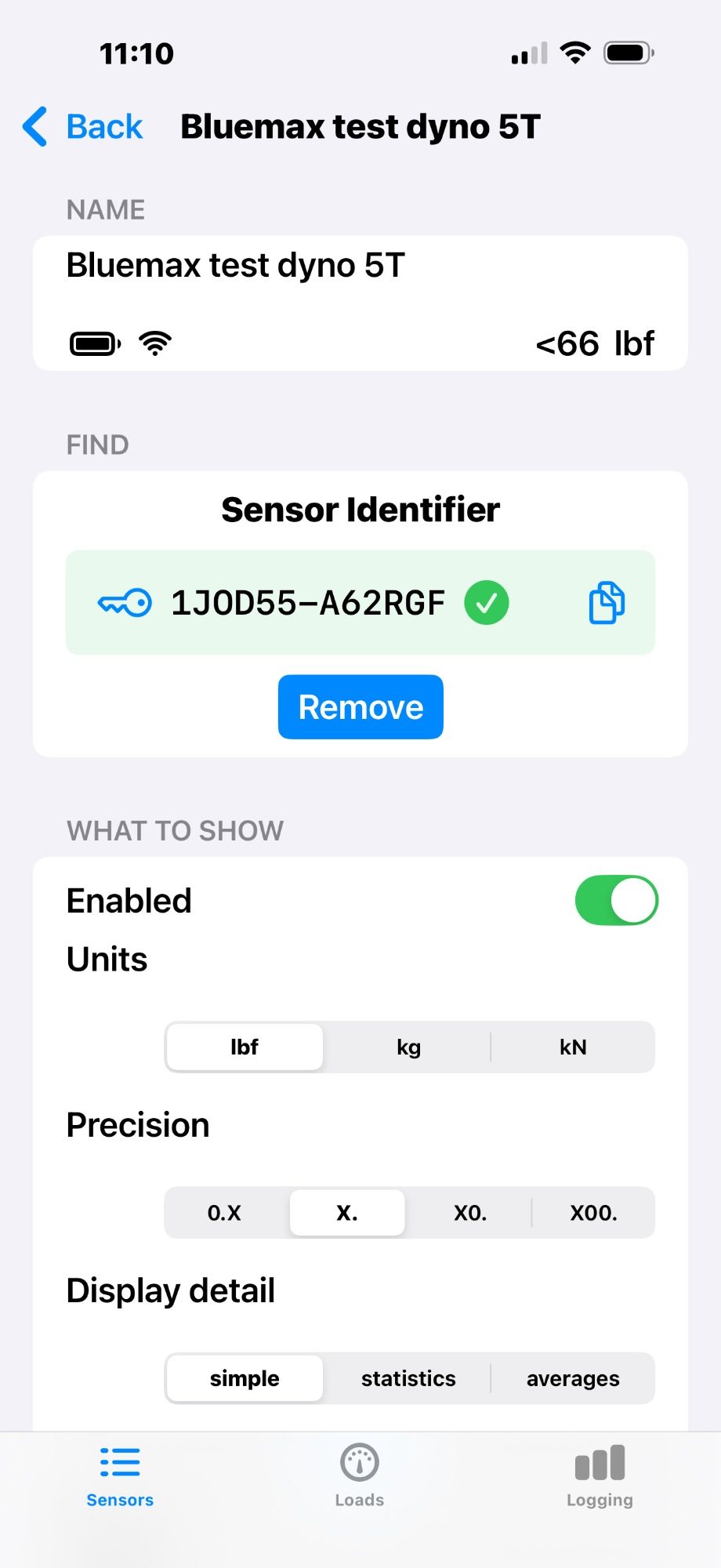
Task: Toggle the Enabled switch off
Action: click(616, 900)
